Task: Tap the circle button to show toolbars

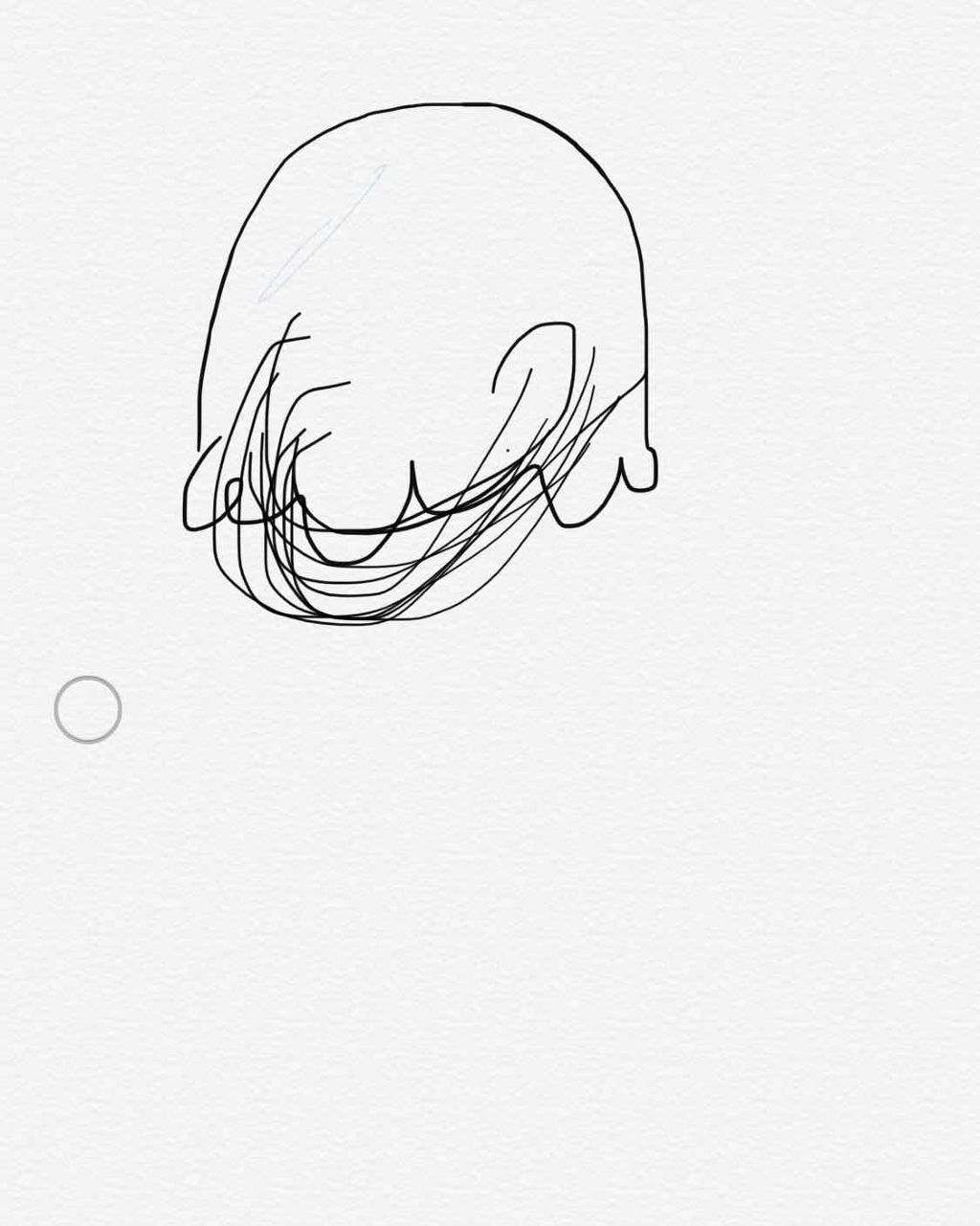Action: click(x=88, y=709)
